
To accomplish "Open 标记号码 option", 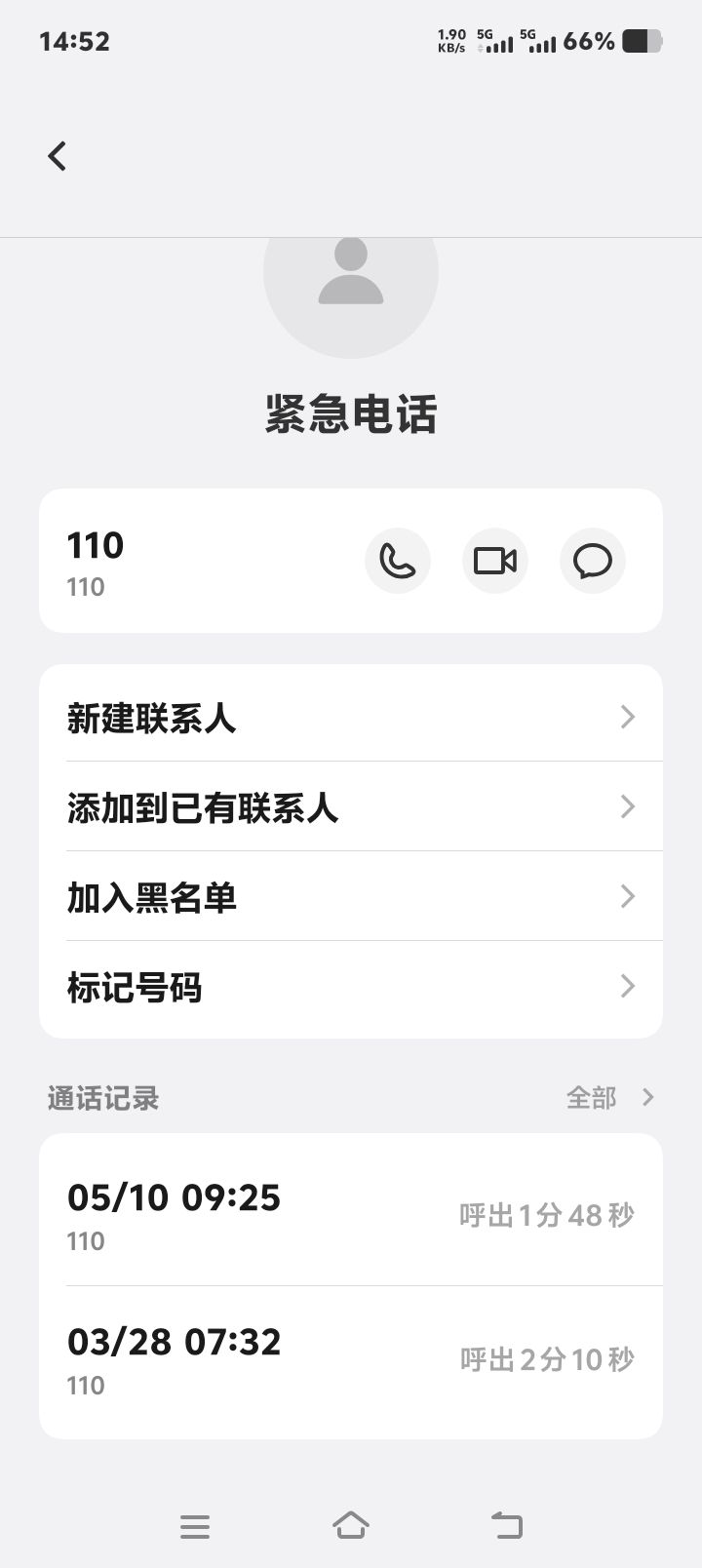I will click(x=351, y=987).
